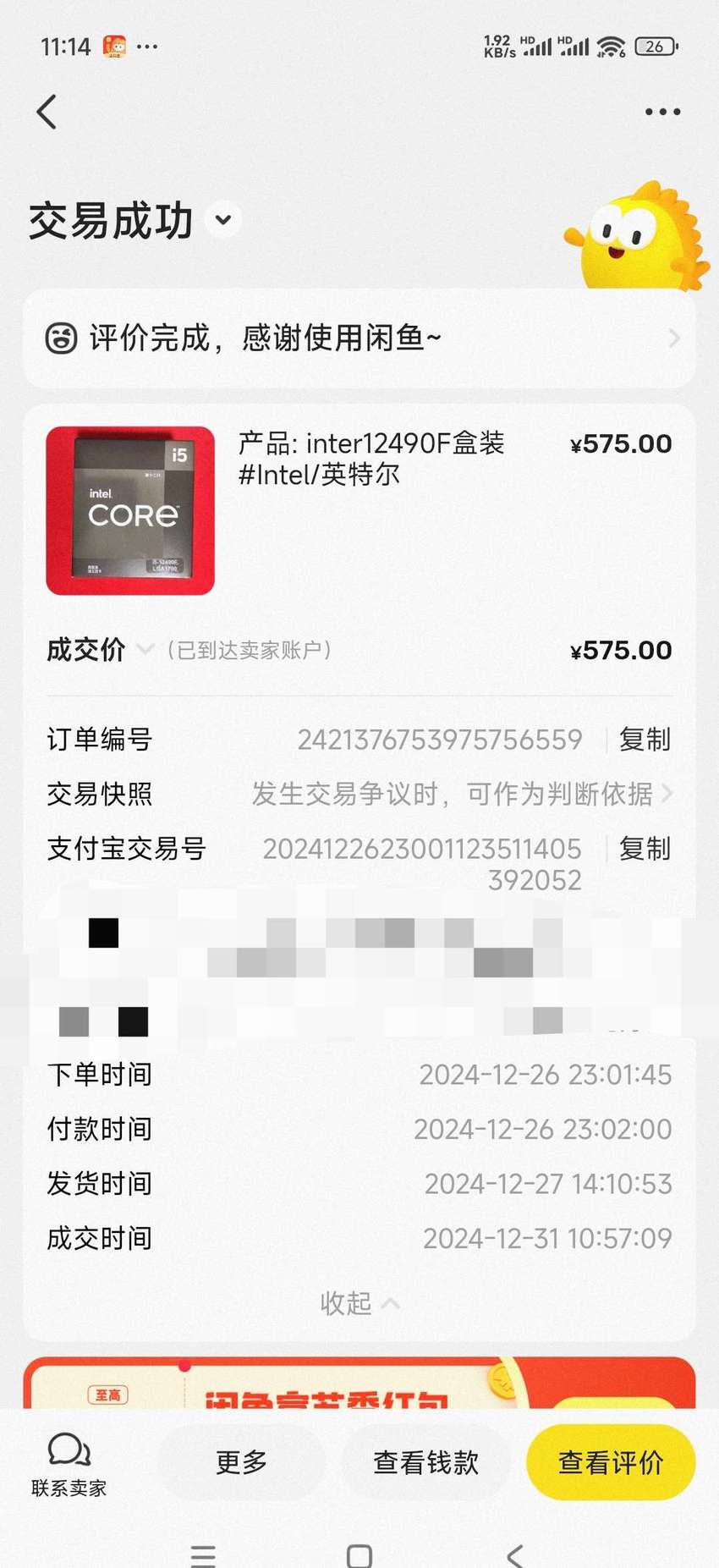
Task: Copy the 订单编号 order number
Action: pos(645,740)
